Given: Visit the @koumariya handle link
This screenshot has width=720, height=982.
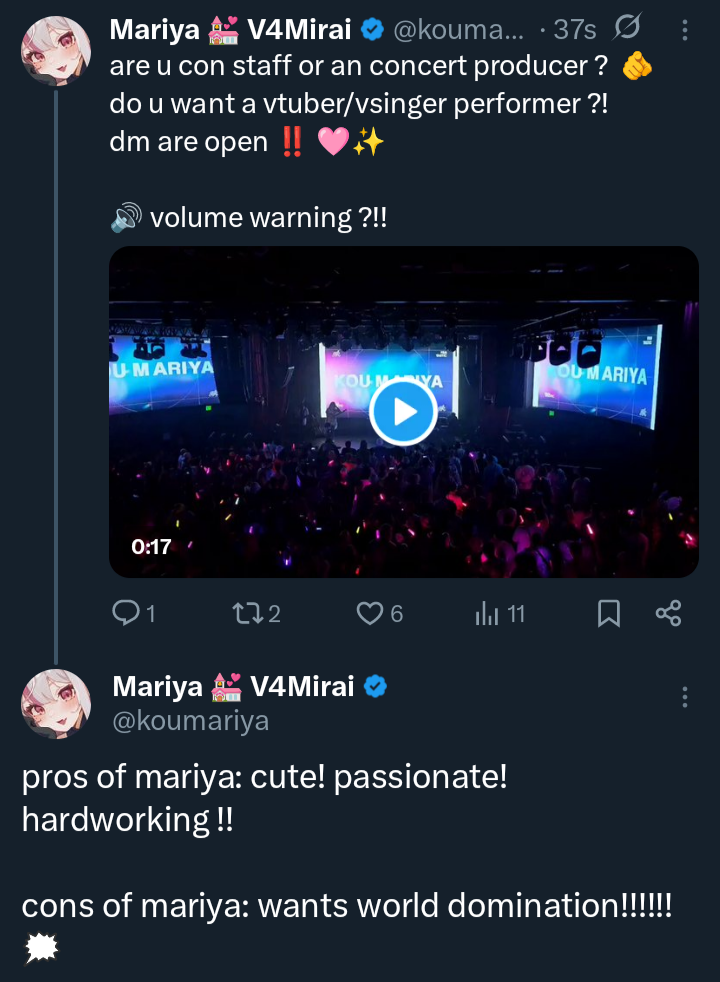Looking at the screenshot, I should (x=191, y=721).
